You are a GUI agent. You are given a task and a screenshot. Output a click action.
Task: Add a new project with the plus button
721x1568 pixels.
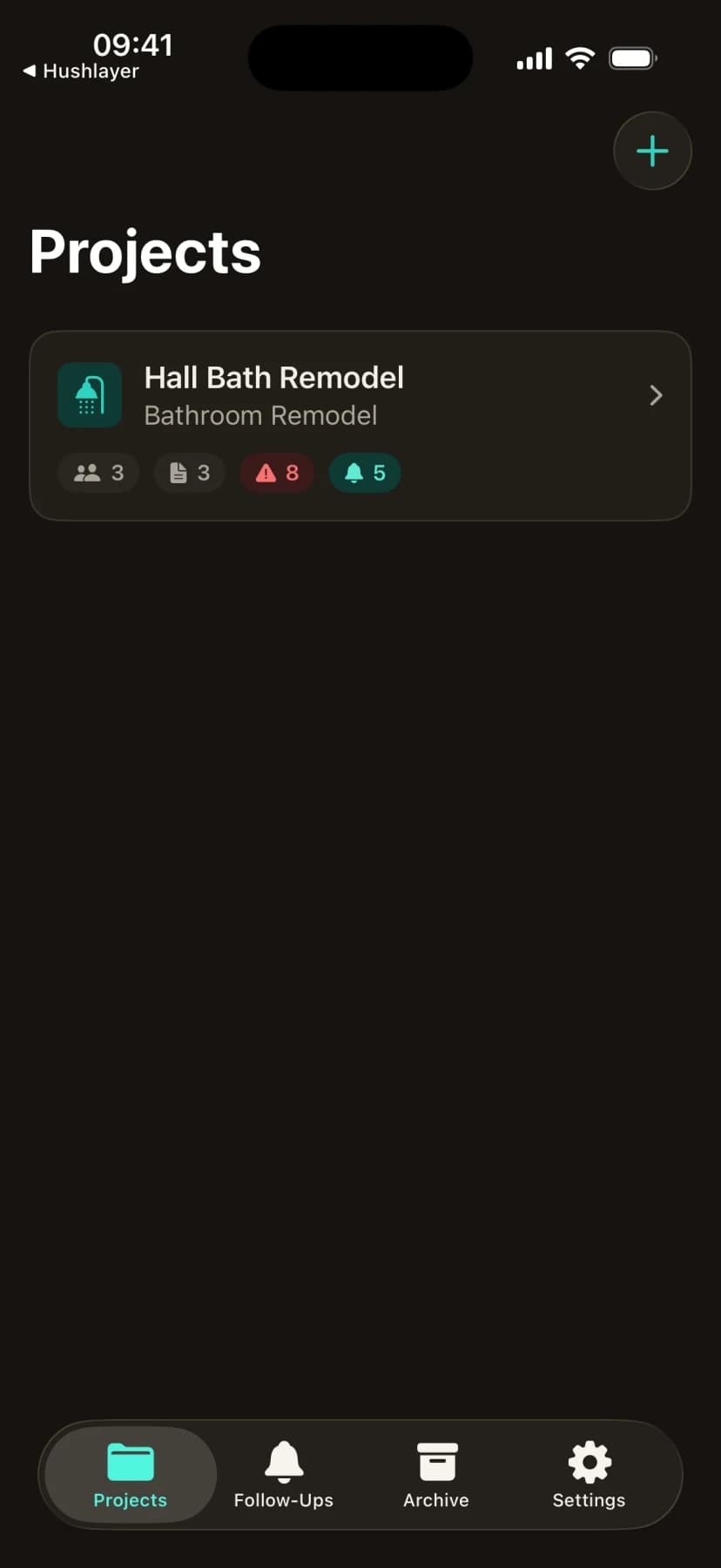tap(652, 151)
